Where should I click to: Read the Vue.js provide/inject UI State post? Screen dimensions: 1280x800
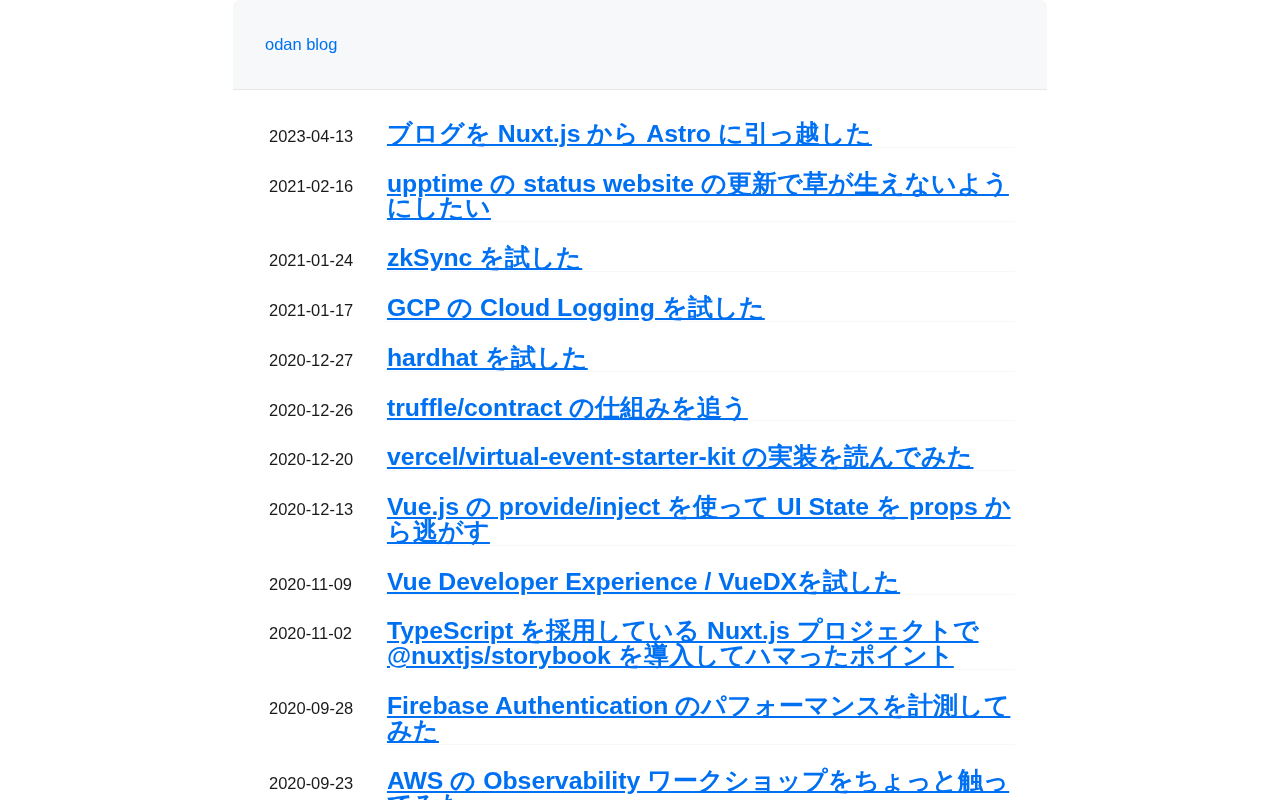tap(697, 508)
